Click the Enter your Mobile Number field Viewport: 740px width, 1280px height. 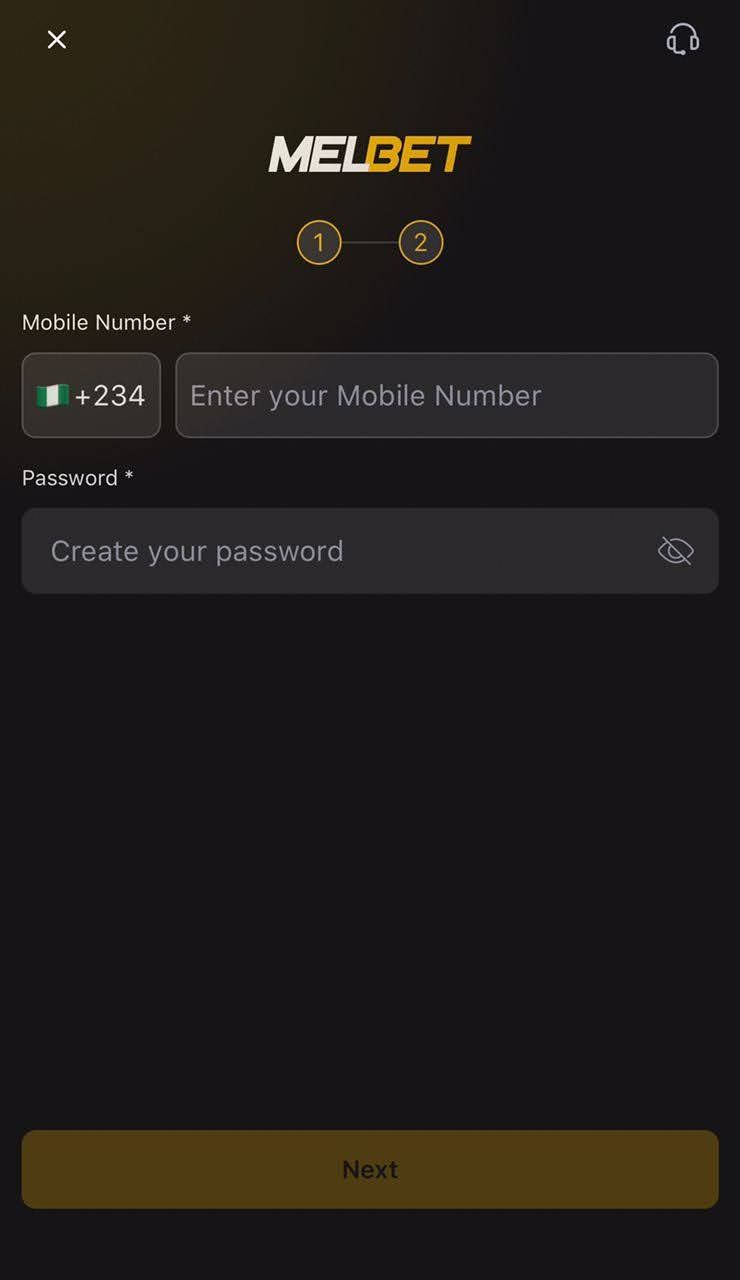447,395
